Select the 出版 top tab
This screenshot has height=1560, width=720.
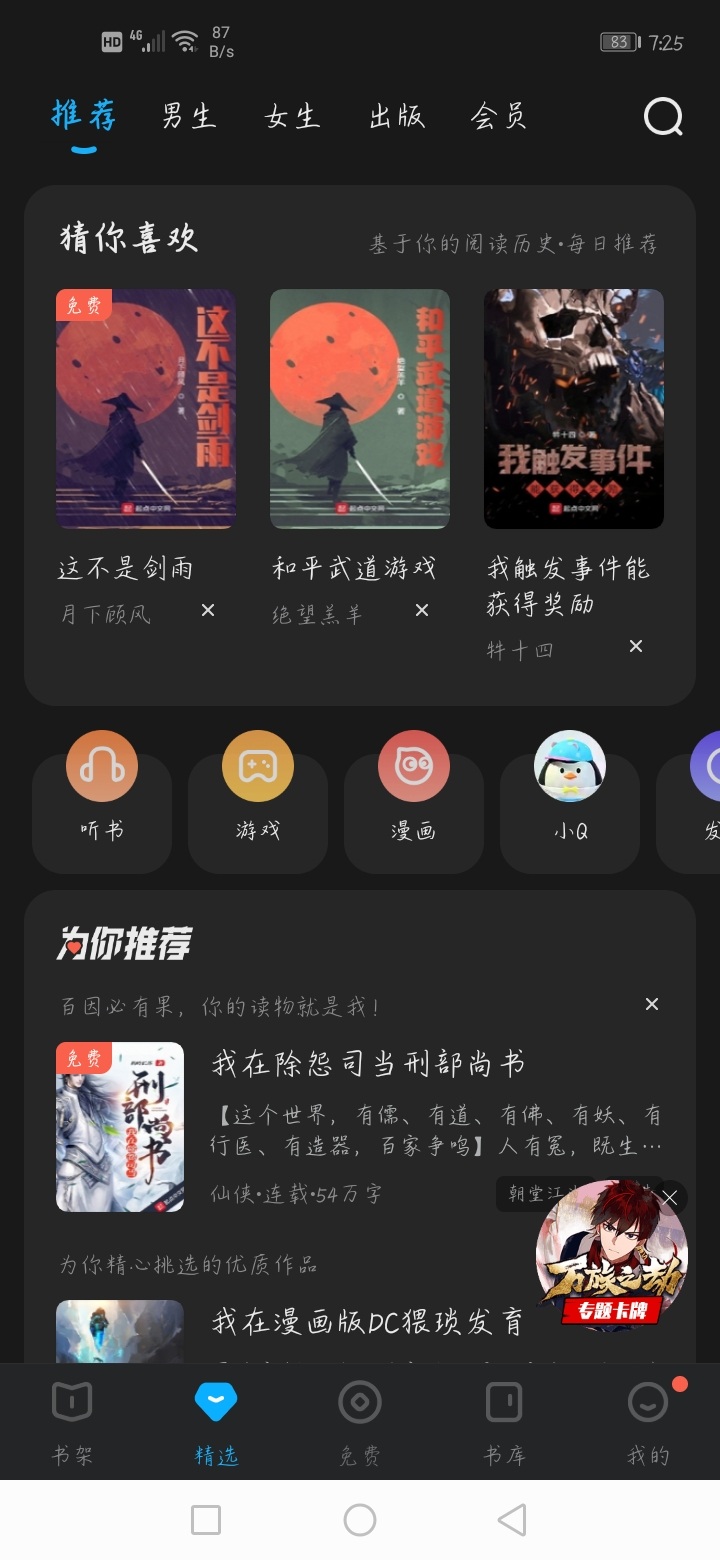397,116
